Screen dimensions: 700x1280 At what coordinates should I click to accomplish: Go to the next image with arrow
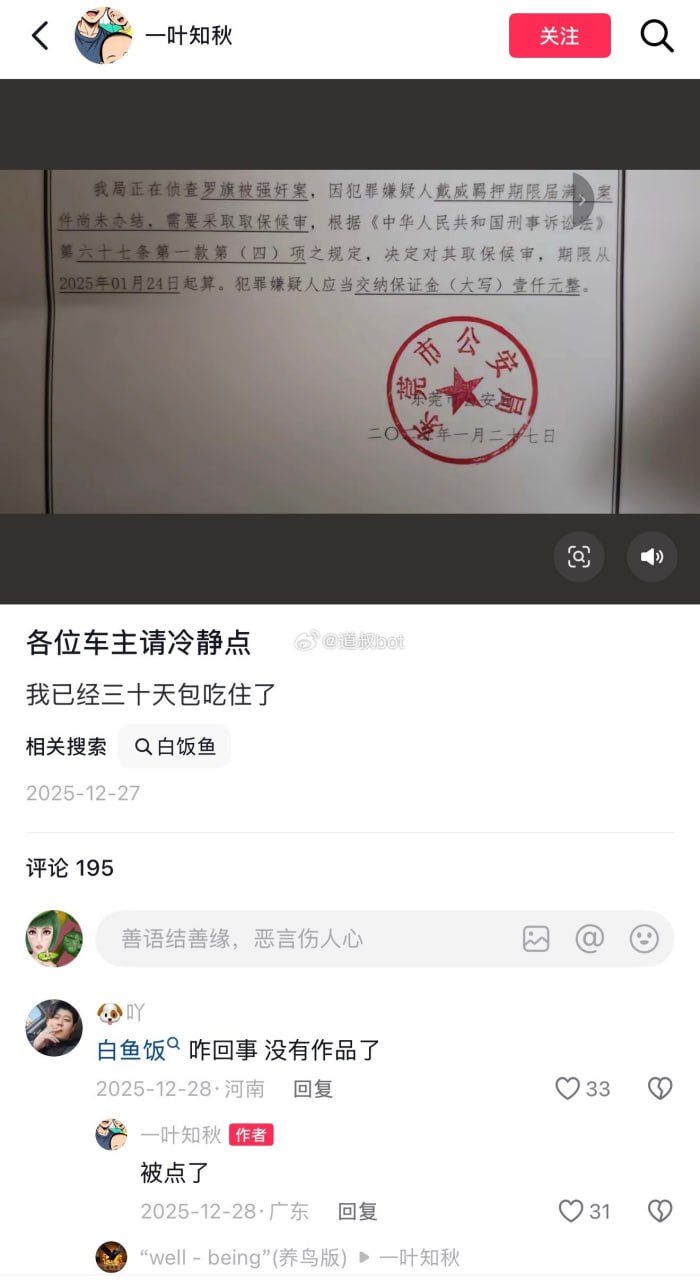tap(582, 200)
